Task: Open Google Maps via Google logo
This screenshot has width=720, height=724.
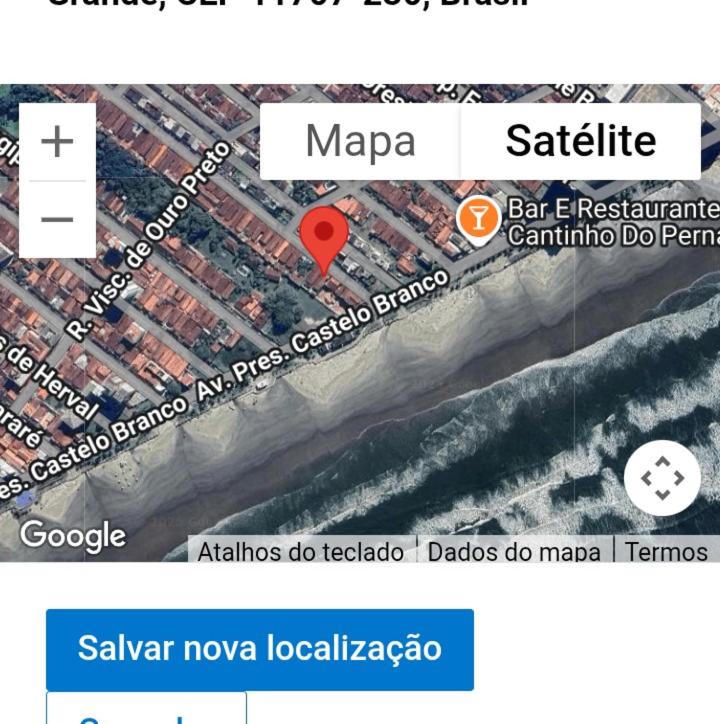Action: point(73,536)
